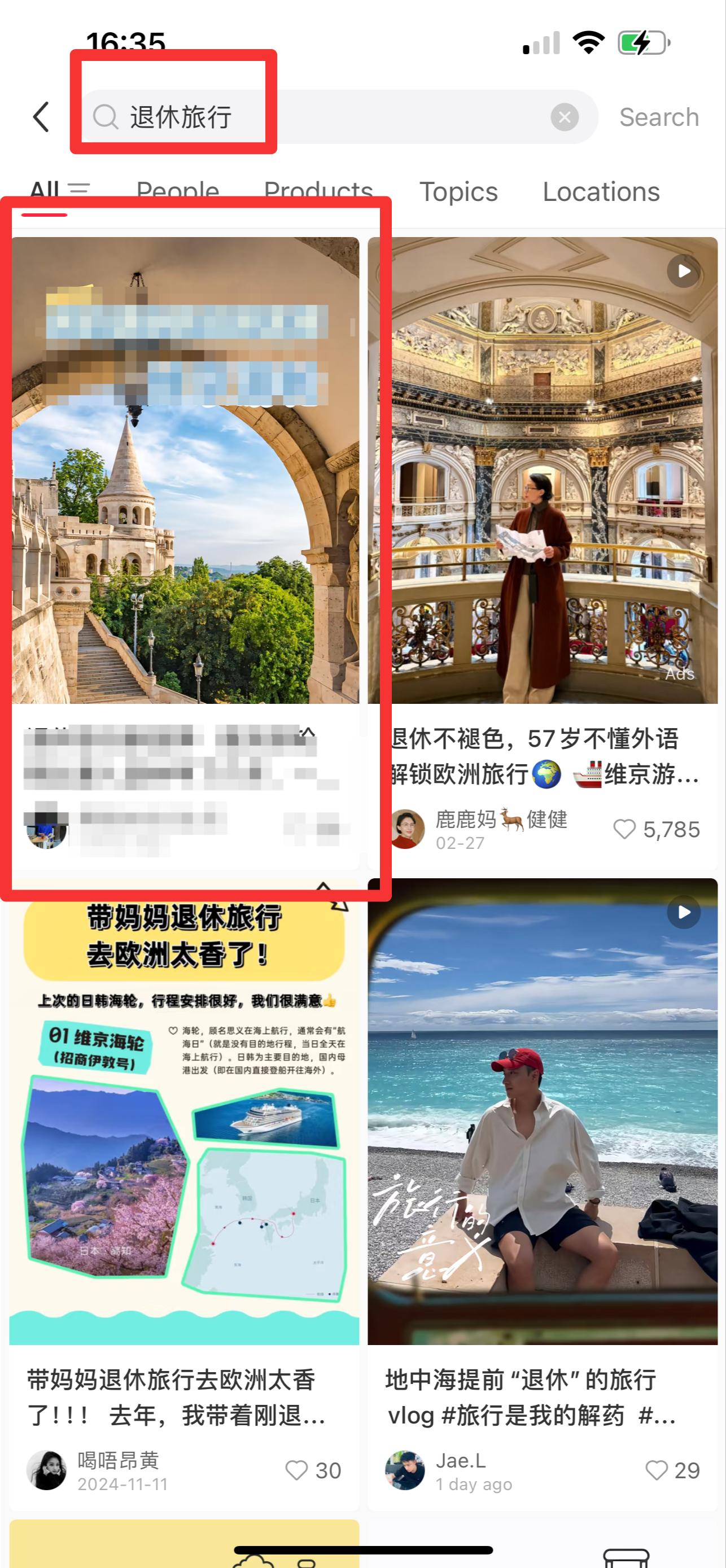The width and height of the screenshot is (726, 1568).
Task: Like the post by Jae.L
Action: (657, 1470)
